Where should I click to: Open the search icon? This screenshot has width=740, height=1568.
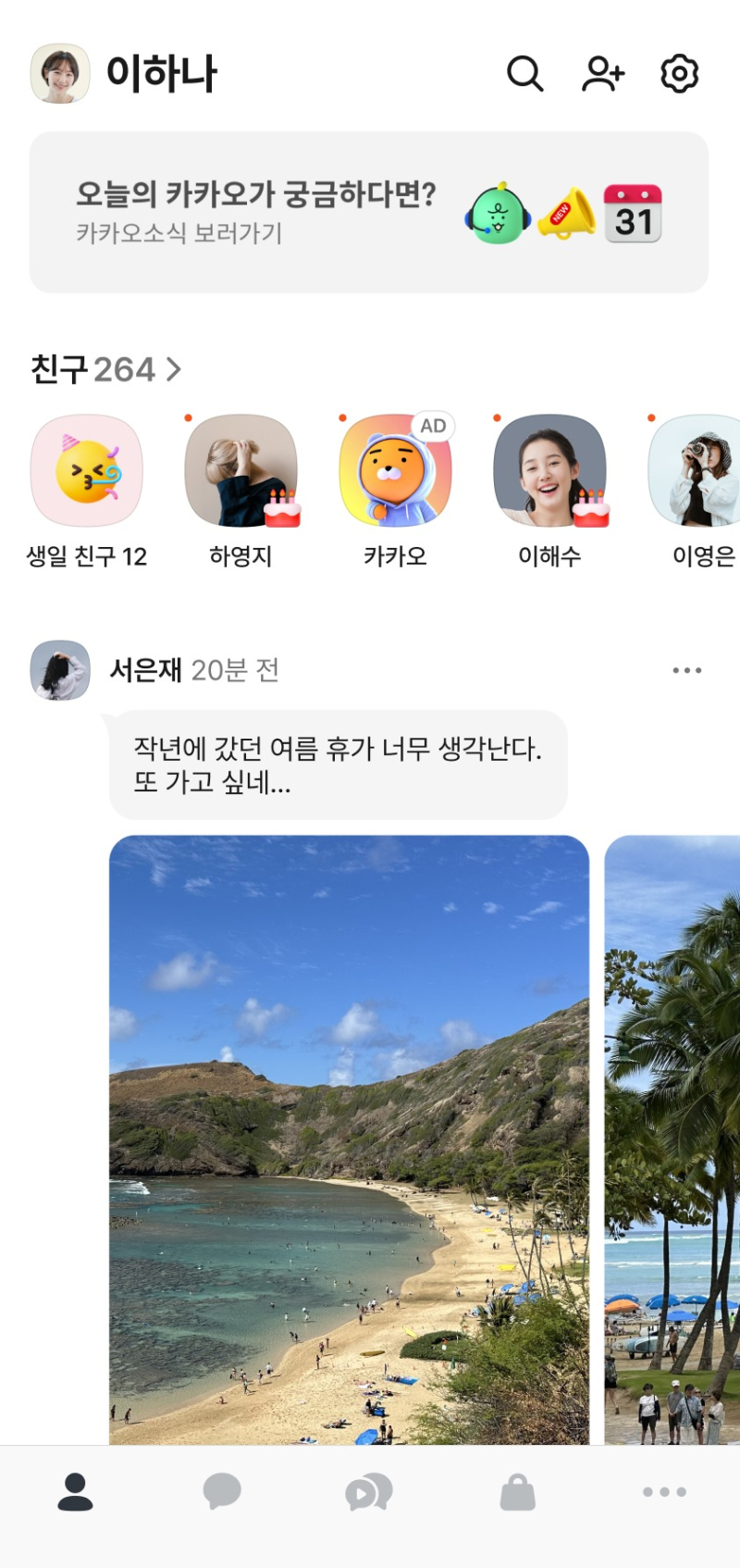(524, 74)
